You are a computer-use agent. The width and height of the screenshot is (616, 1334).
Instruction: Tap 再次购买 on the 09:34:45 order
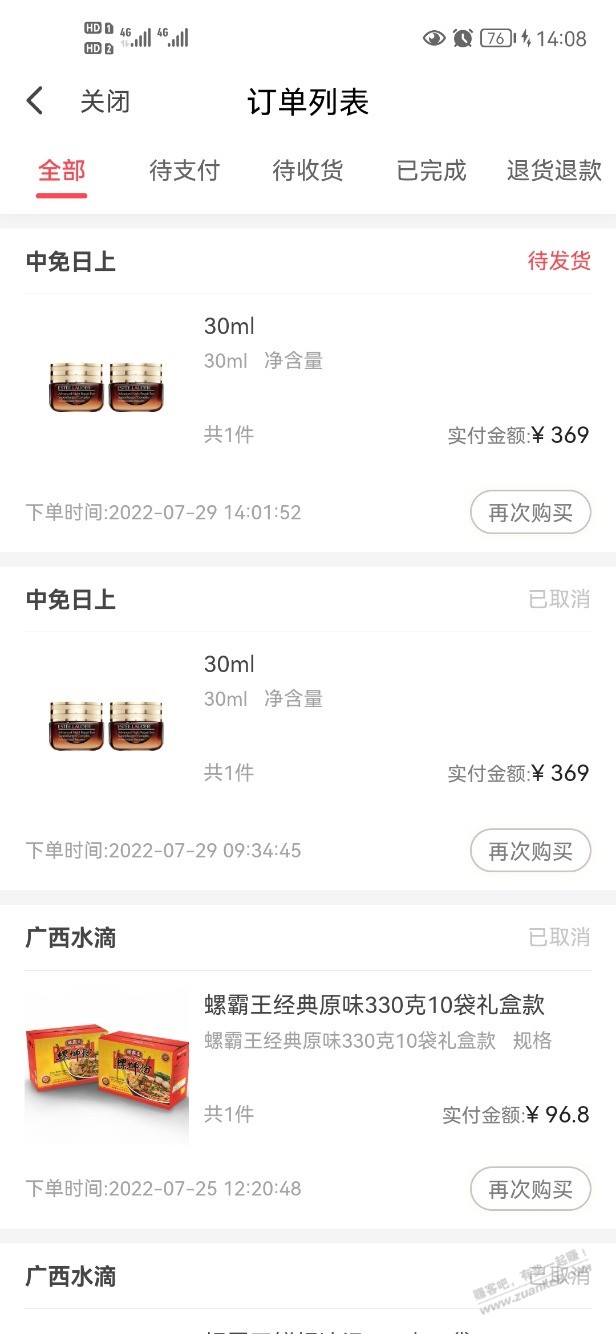(530, 851)
